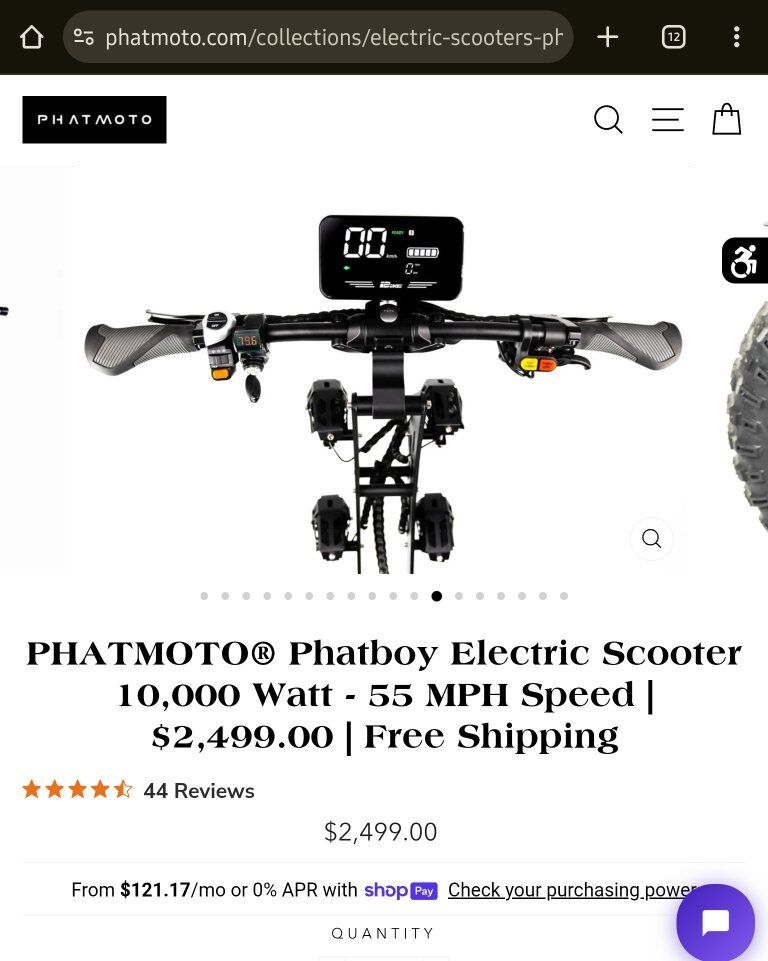Open a new browser tab
This screenshot has width=768, height=961.
608,38
